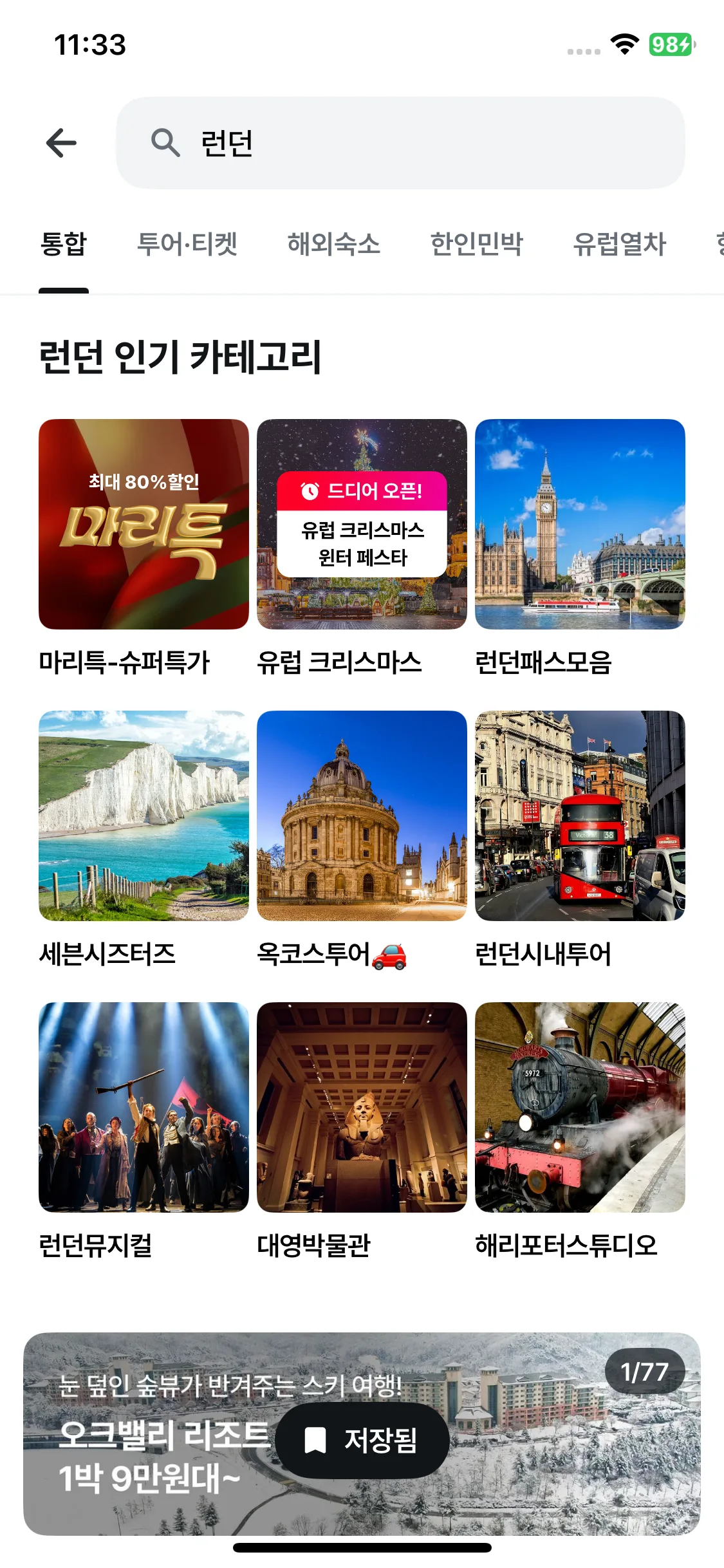Show the 유럽열차 tab
Screen dimensions: 724x1568
[619, 245]
